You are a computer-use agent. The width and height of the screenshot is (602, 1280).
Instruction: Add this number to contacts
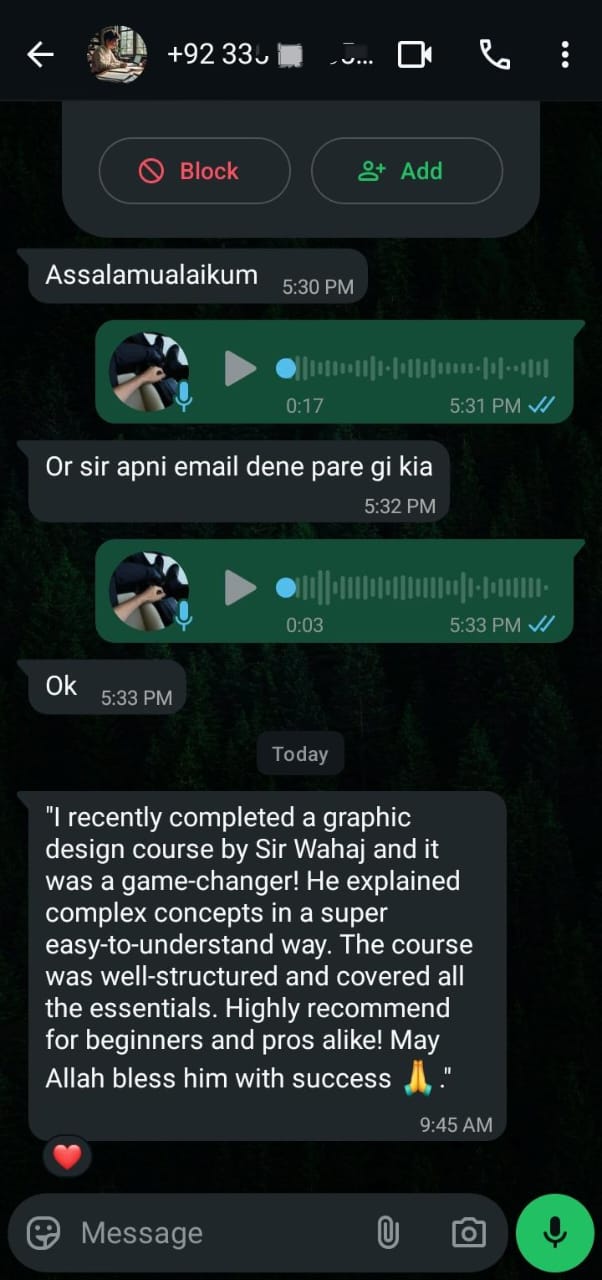[x=406, y=171]
